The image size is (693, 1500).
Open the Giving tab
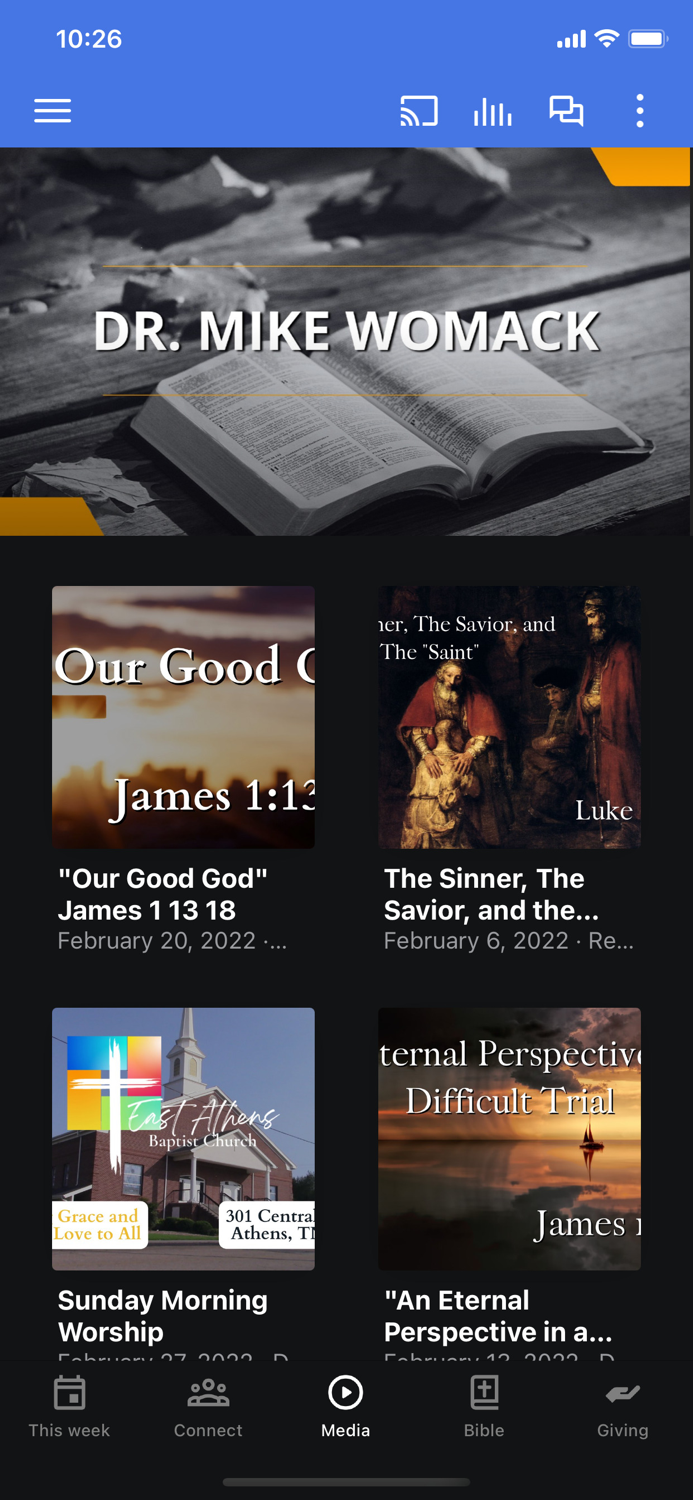622,1407
